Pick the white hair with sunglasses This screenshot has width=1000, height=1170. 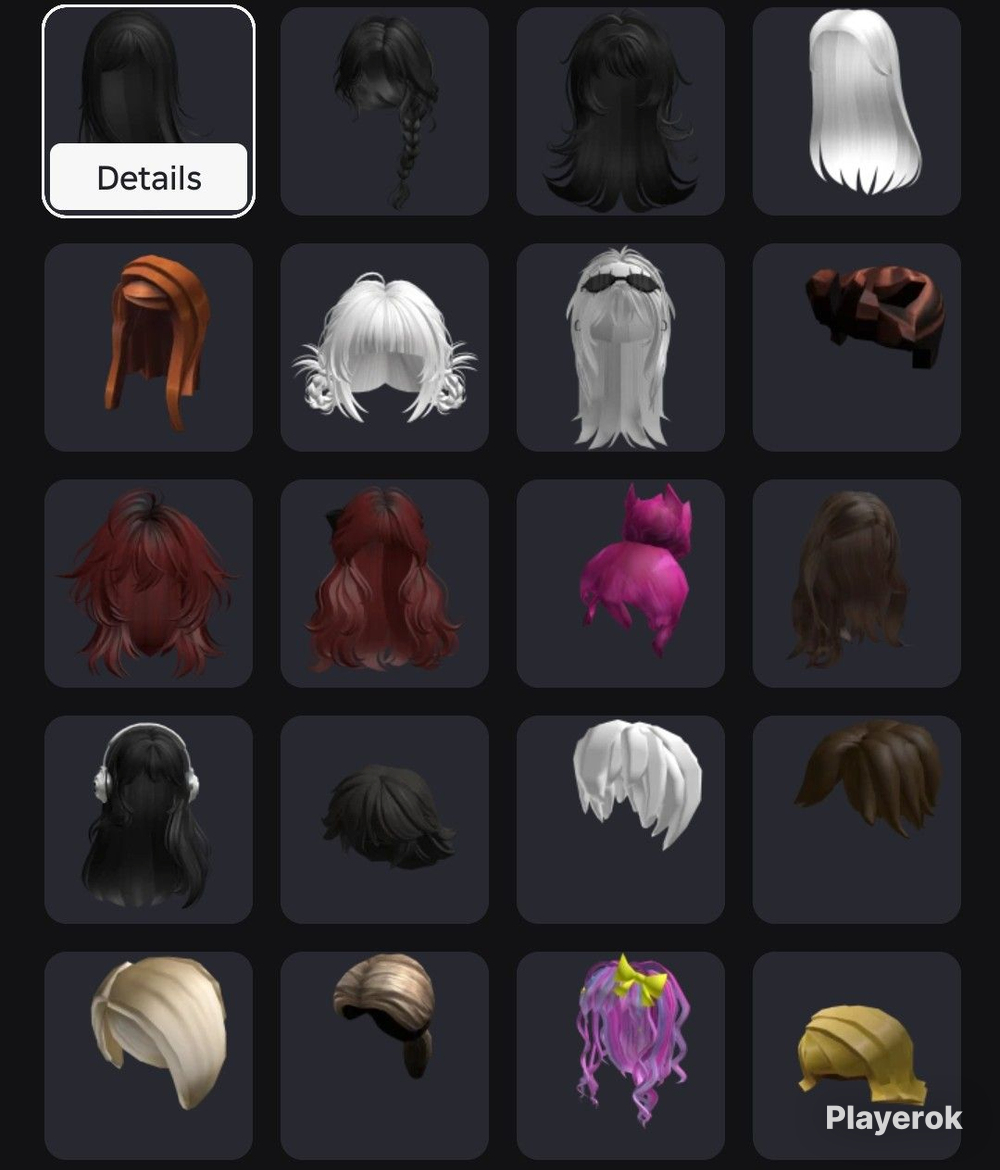pyautogui.click(x=620, y=347)
